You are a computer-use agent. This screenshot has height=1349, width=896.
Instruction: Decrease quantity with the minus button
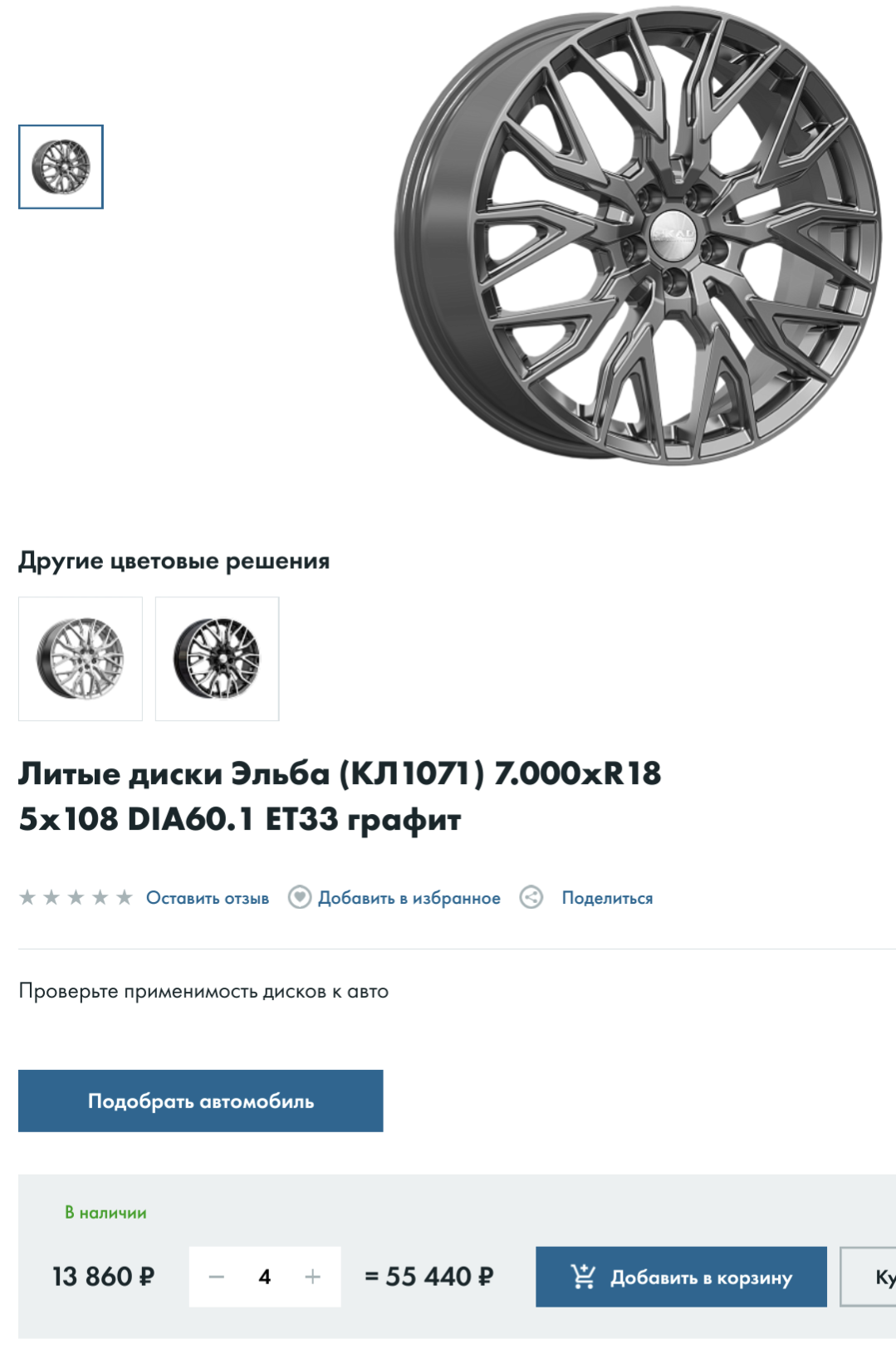tap(217, 1277)
